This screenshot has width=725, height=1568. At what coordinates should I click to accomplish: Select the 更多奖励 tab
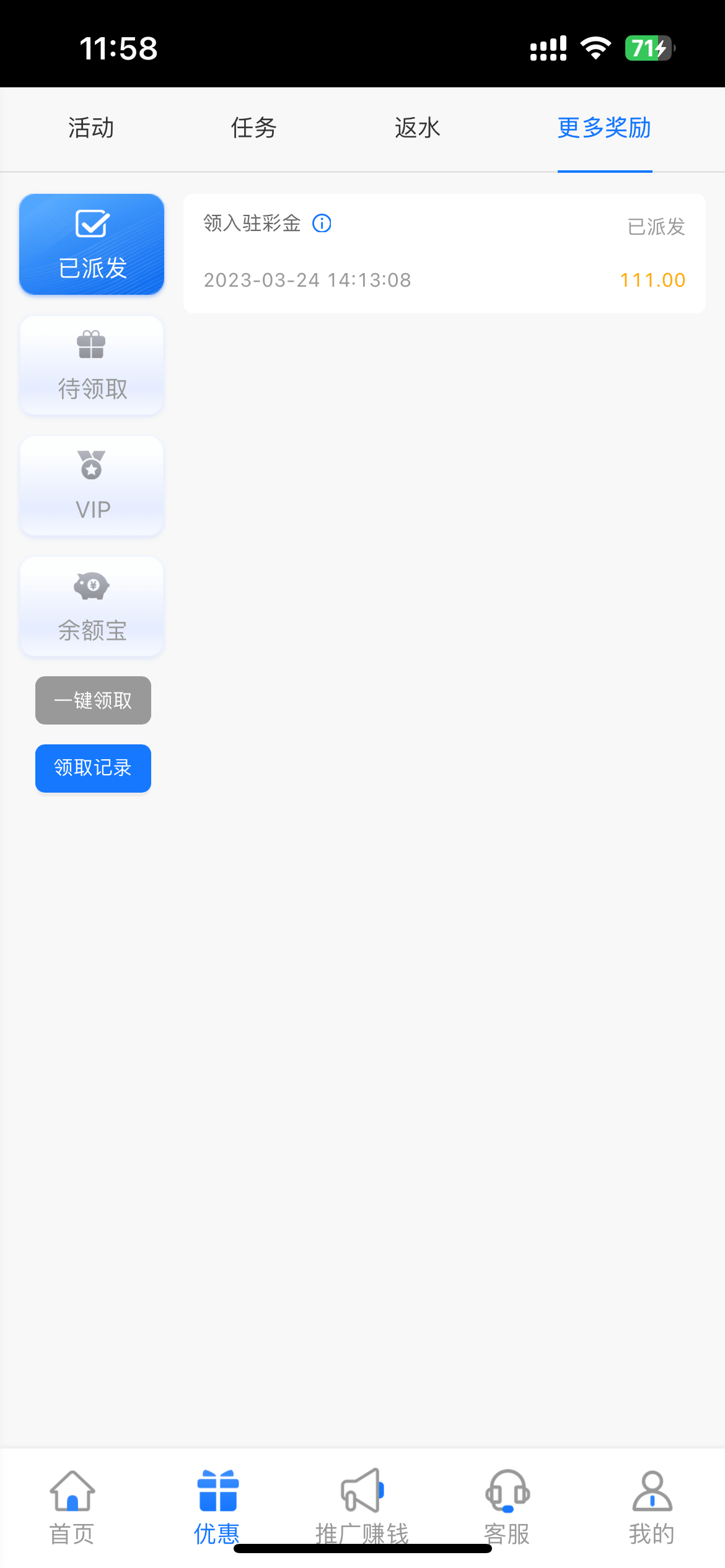tap(604, 128)
